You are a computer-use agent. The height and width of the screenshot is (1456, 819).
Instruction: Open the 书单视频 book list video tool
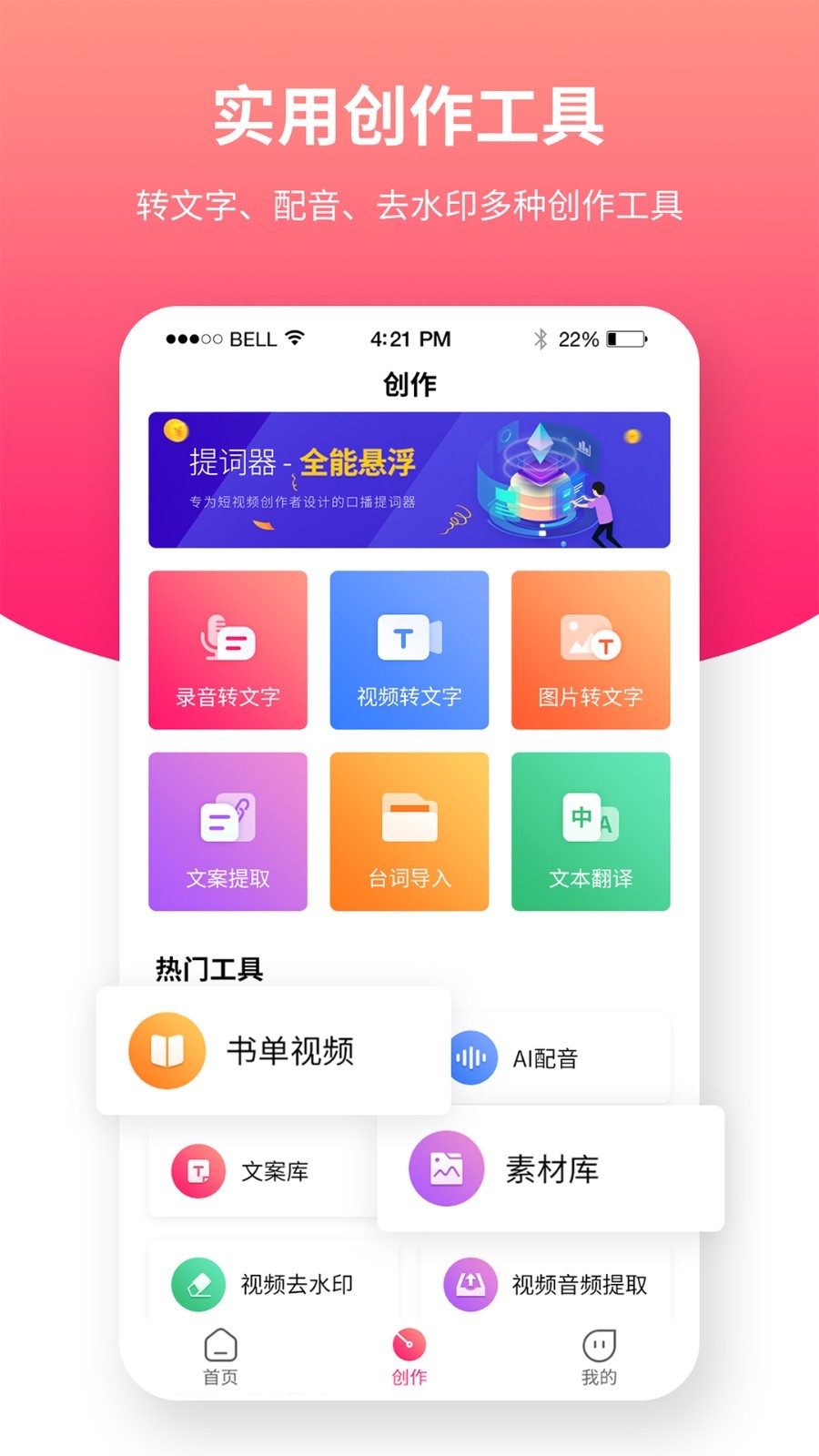point(273,1050)
